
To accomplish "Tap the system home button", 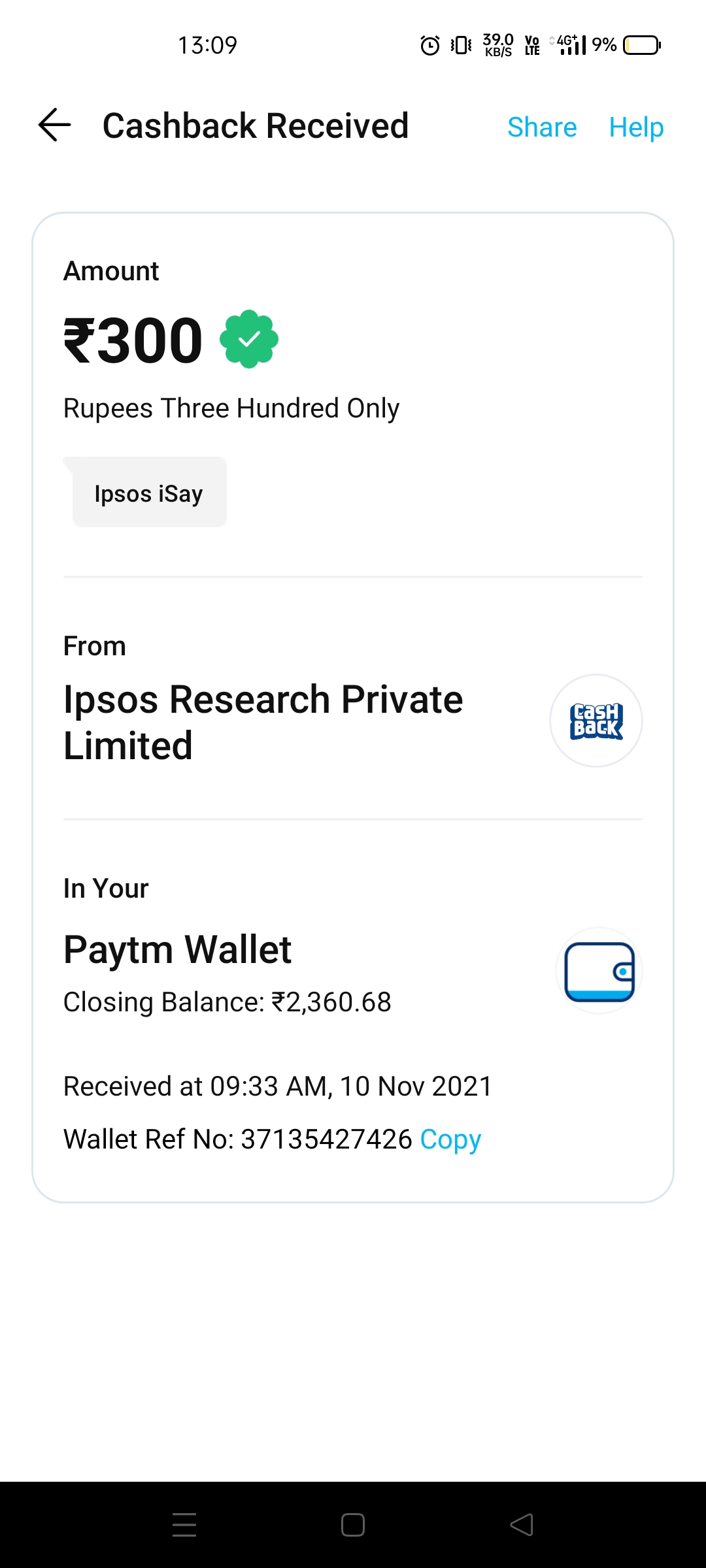I will point(353,1525).
